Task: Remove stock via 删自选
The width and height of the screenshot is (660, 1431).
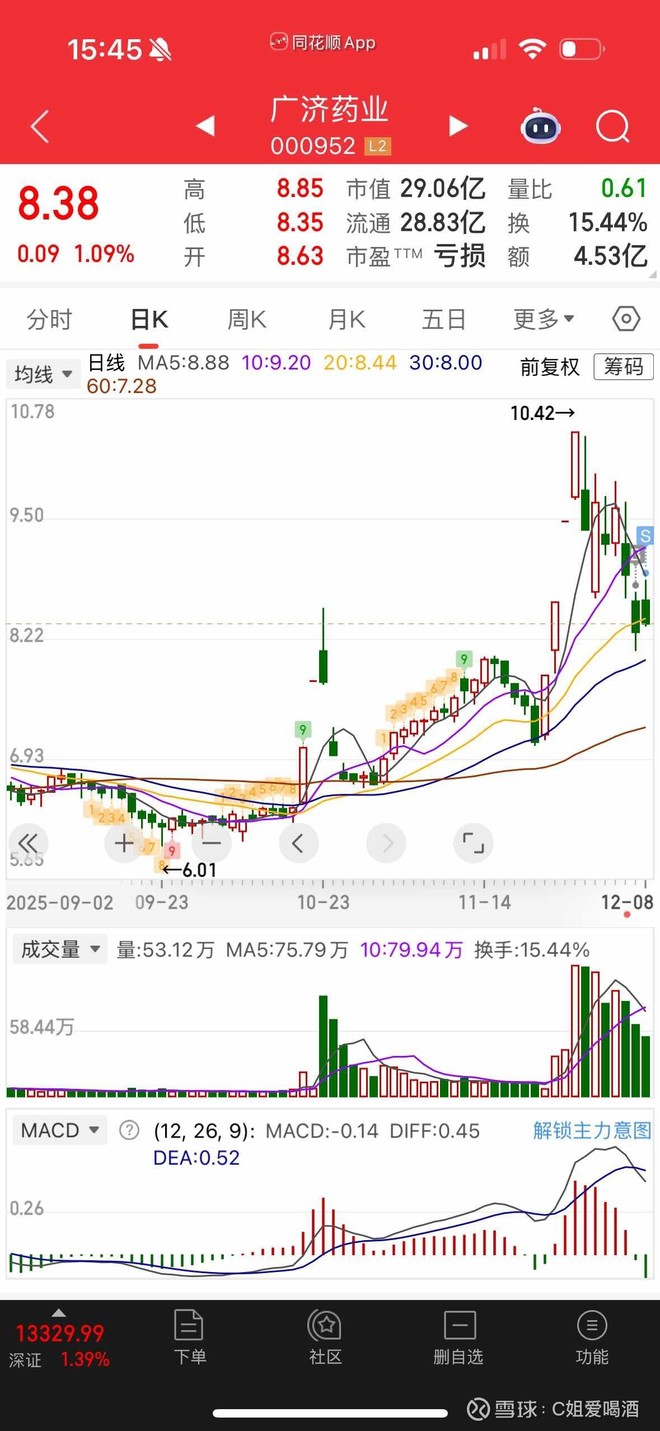Action: point(458,1337)
